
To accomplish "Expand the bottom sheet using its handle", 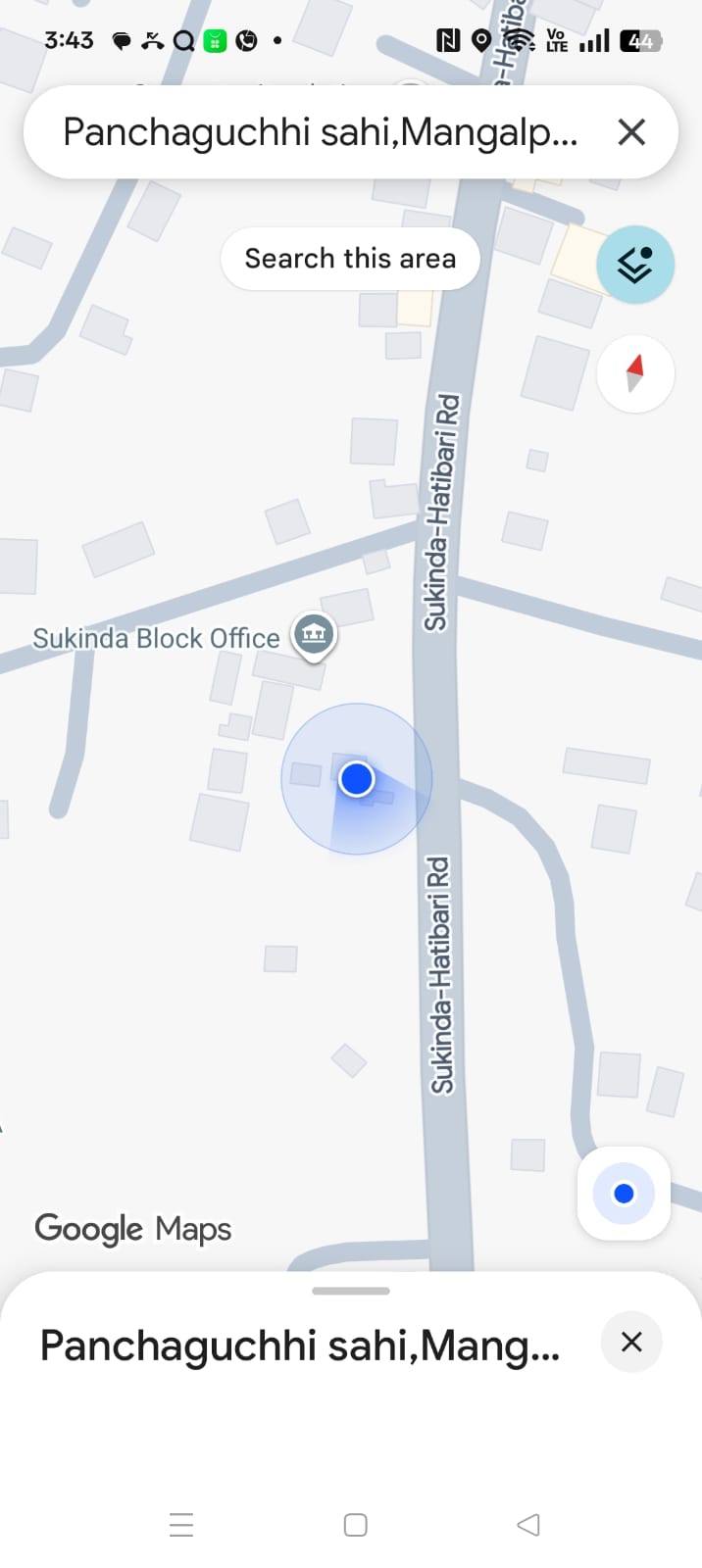I will (351, 1291).
